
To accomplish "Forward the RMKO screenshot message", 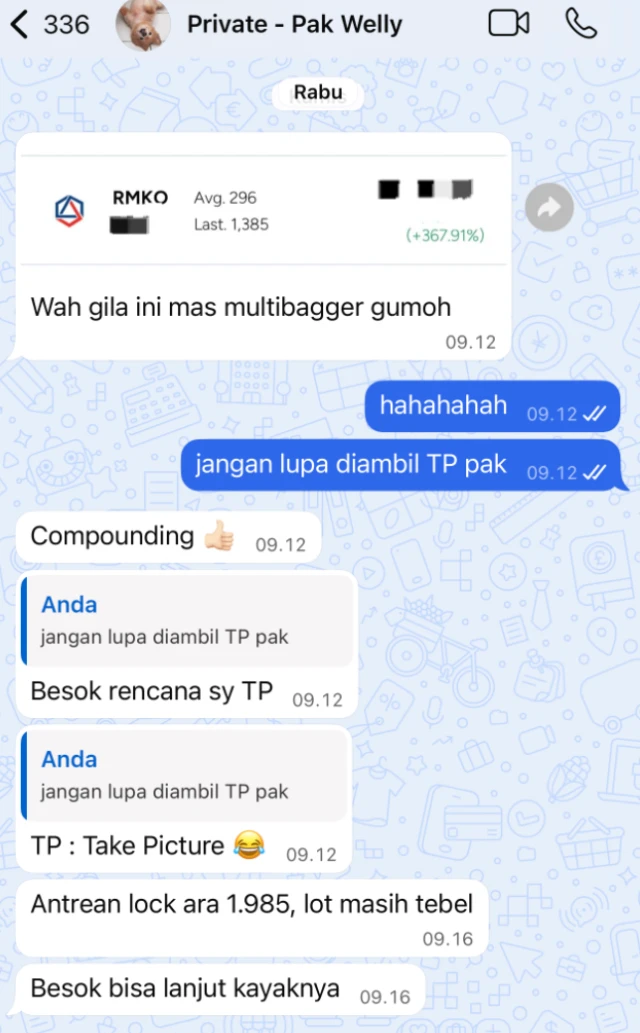I will pyautogui.click(x=549, y=208).
